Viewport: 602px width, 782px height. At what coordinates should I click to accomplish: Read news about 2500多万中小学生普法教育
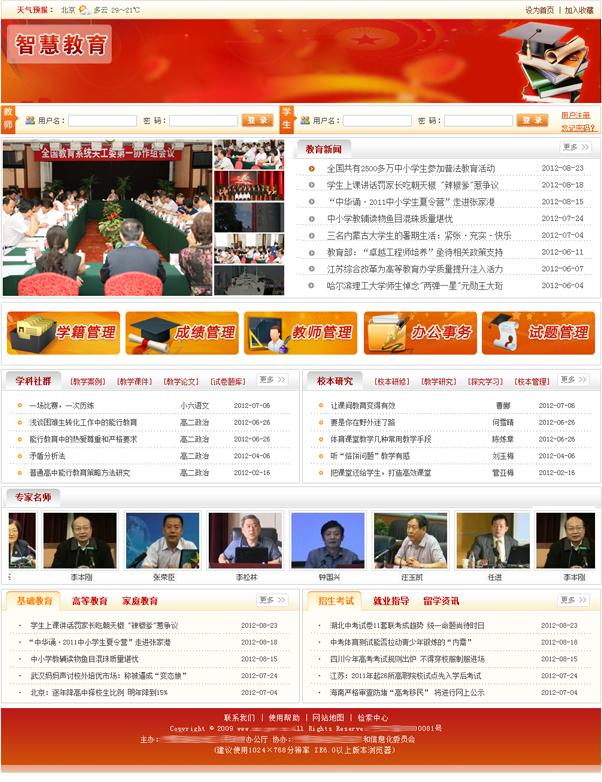coord(410,169)
